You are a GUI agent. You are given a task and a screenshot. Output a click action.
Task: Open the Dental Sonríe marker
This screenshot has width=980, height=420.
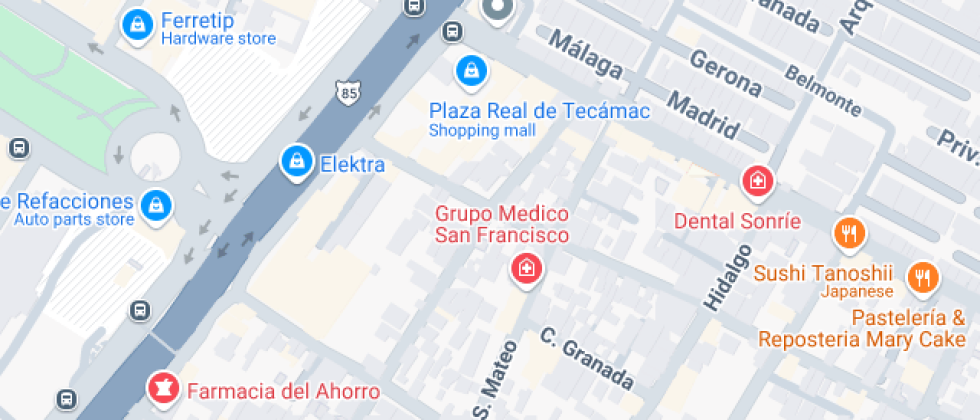click(x=758, y=181)
